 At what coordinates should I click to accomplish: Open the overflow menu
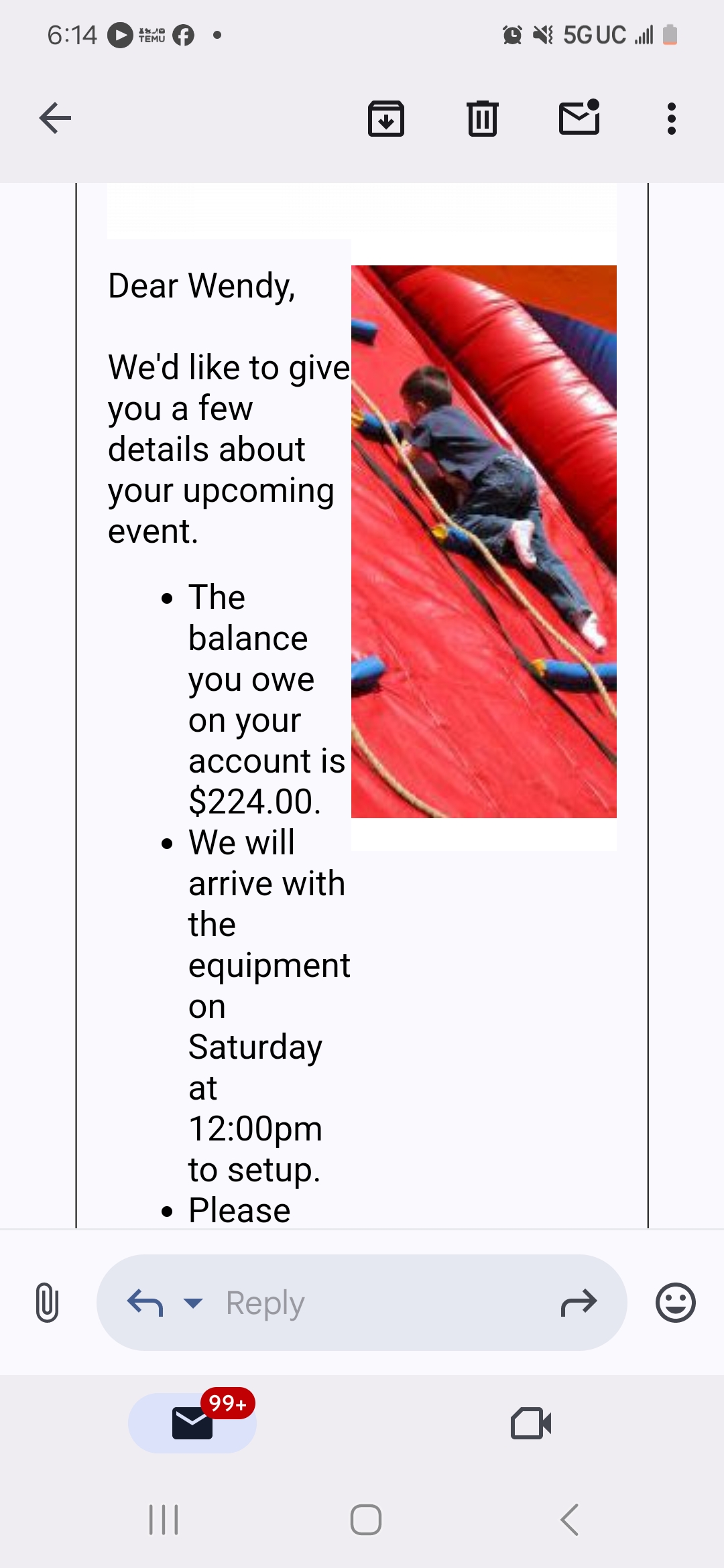point(671,119)
